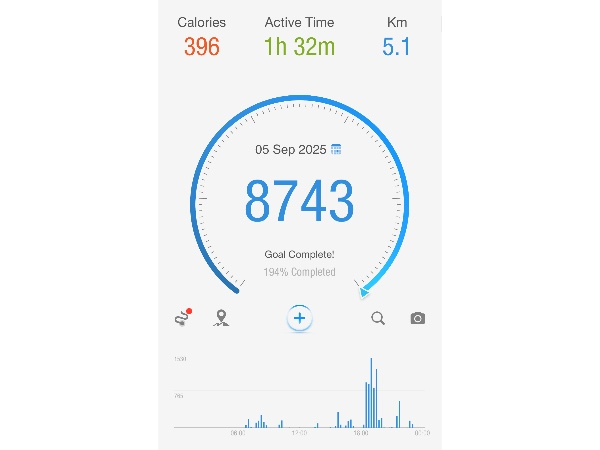Open the camera icon
Viewport: 600px width, 450px height.
tap(418, 318)
